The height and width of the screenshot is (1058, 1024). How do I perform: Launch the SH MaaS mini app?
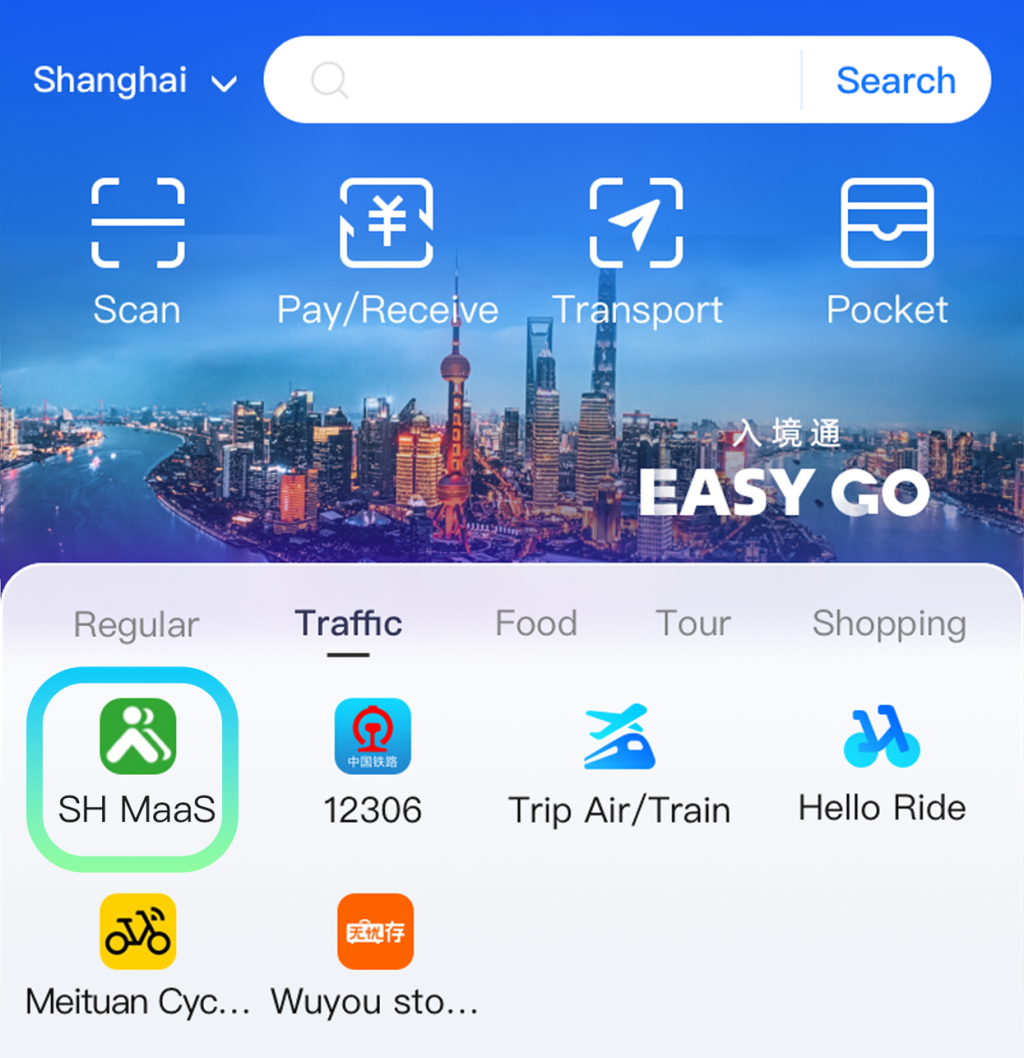[x=137, y=762]
